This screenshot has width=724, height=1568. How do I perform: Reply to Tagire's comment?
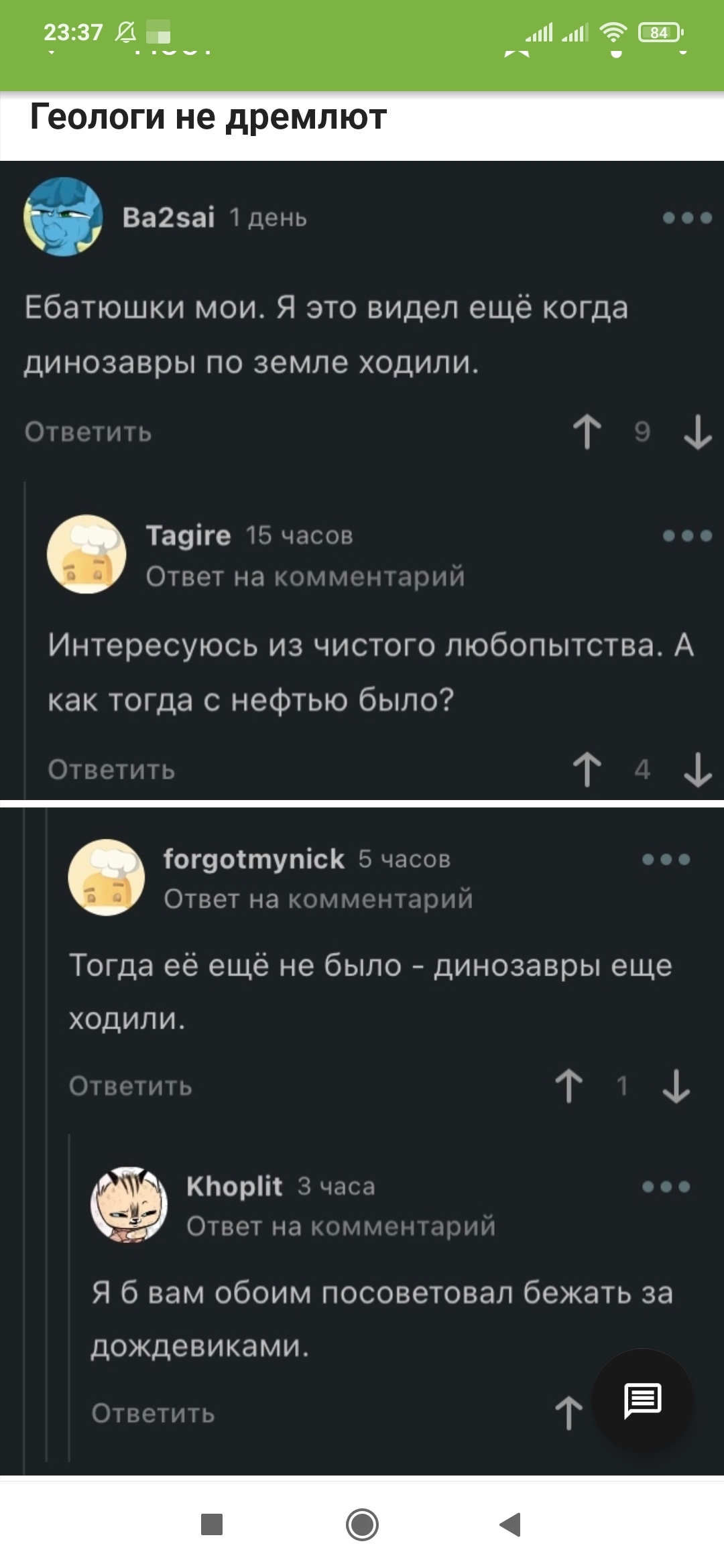tap(111, 770)
